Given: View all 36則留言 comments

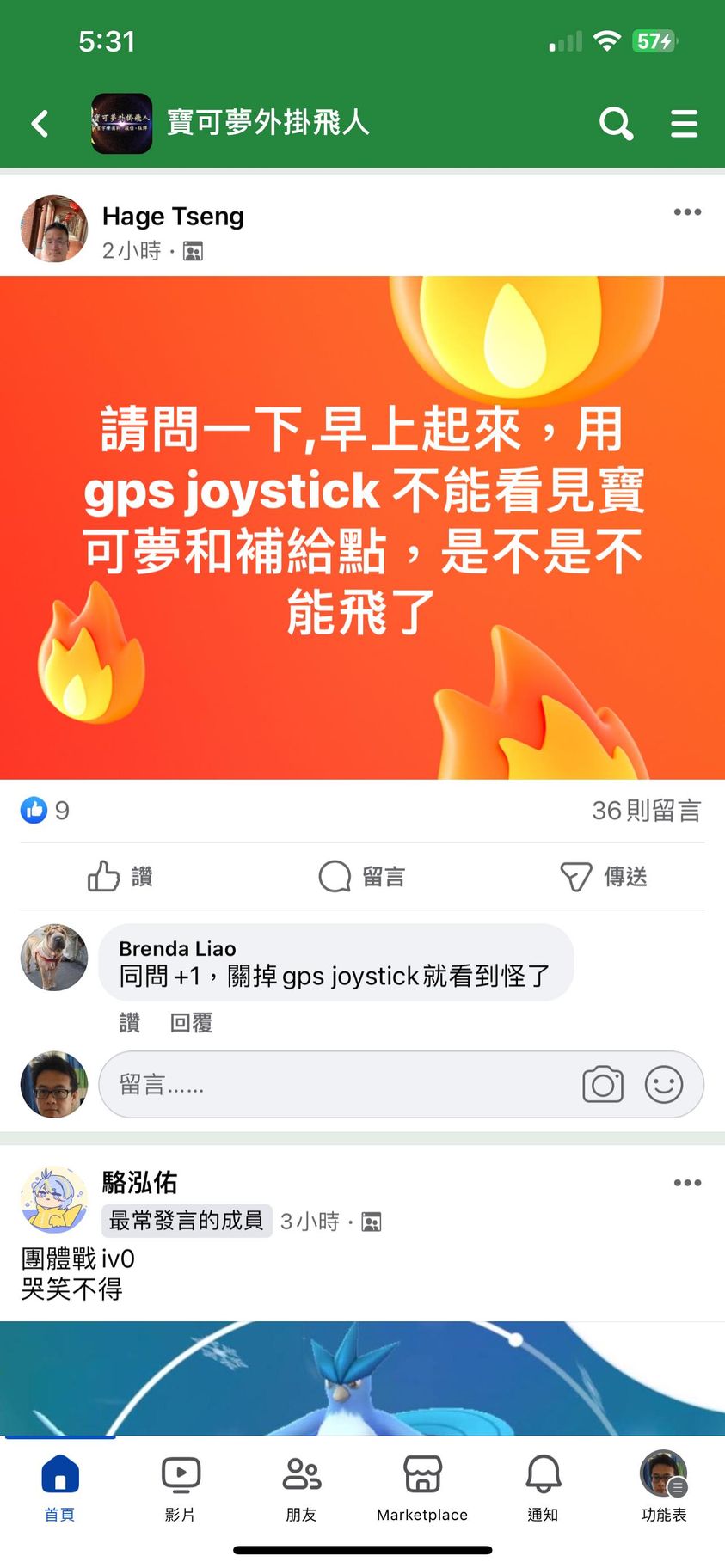Looking at the screenshot, I should pyautogui.click(x=646, y=811).
